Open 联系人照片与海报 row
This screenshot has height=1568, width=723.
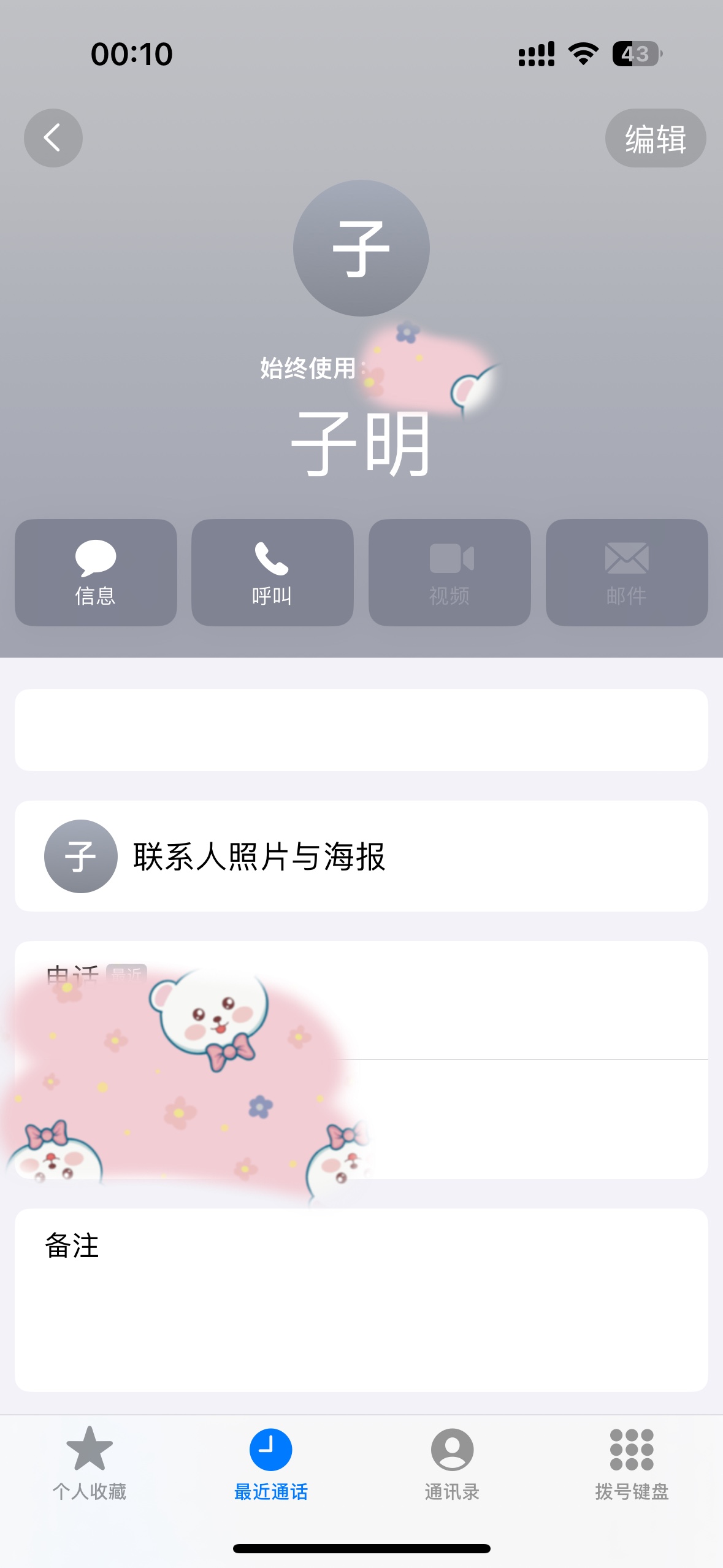[361, 856]
